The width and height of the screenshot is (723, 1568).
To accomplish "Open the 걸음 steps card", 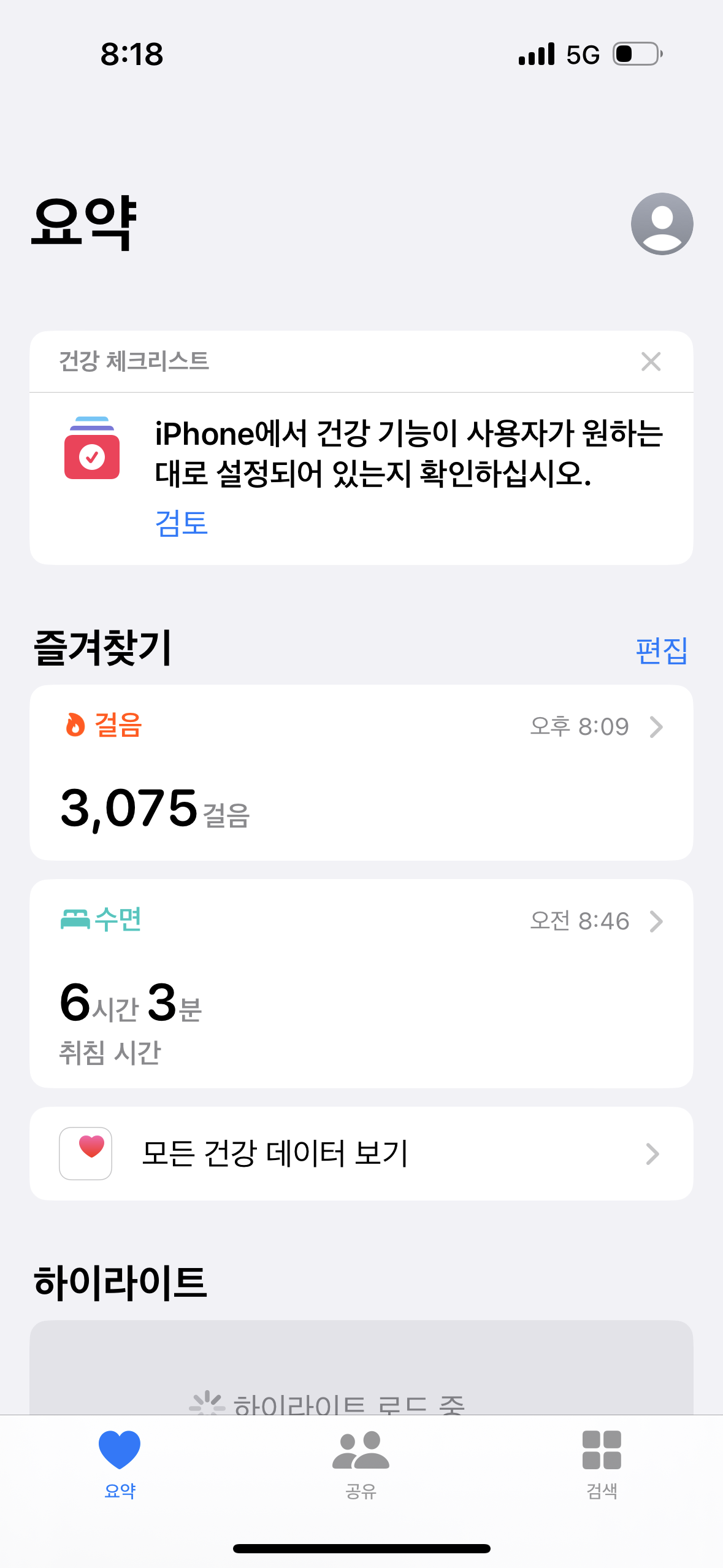I will tap(361, 772).
